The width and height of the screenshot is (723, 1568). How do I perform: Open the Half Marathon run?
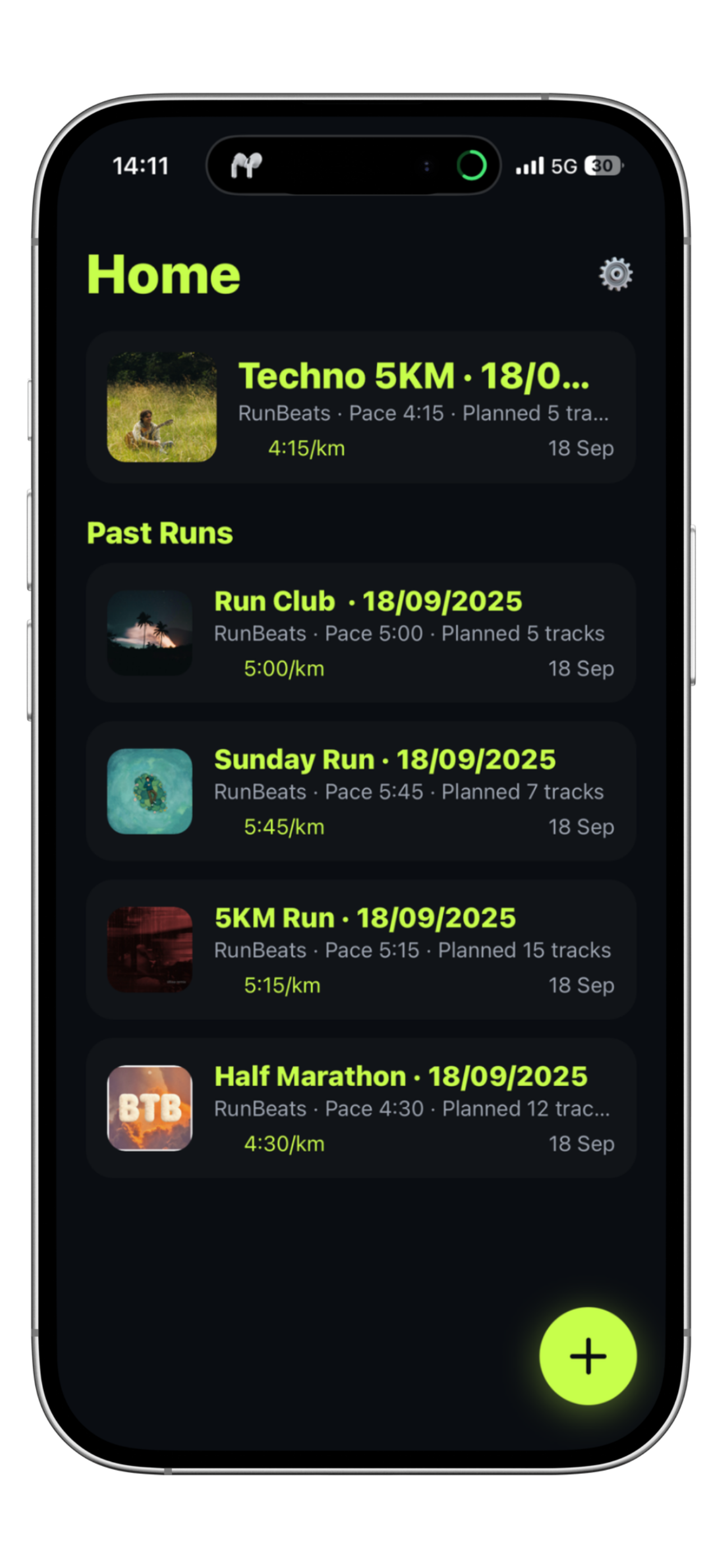pyautogui.click(x=361, y=1108)
